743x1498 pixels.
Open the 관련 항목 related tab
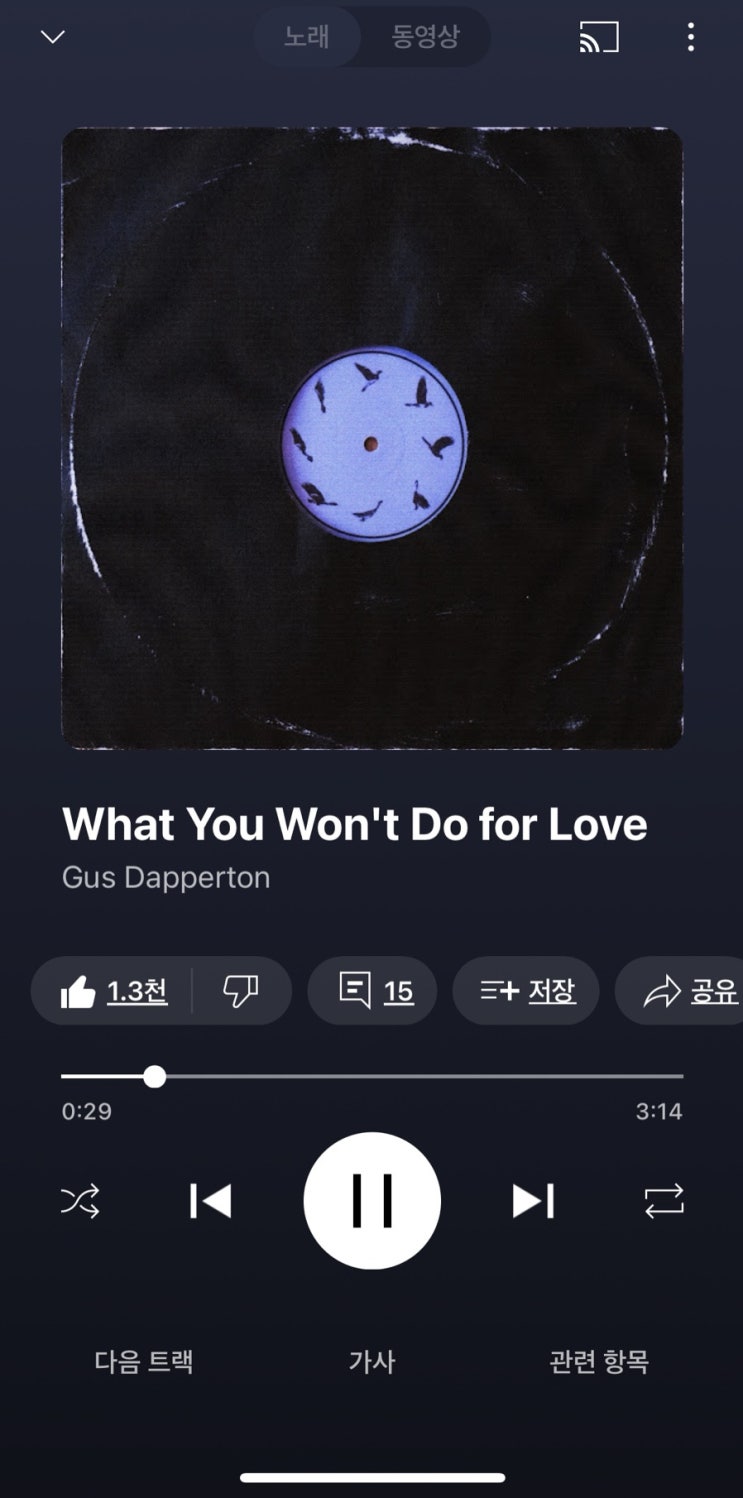tap(599, 1361)
